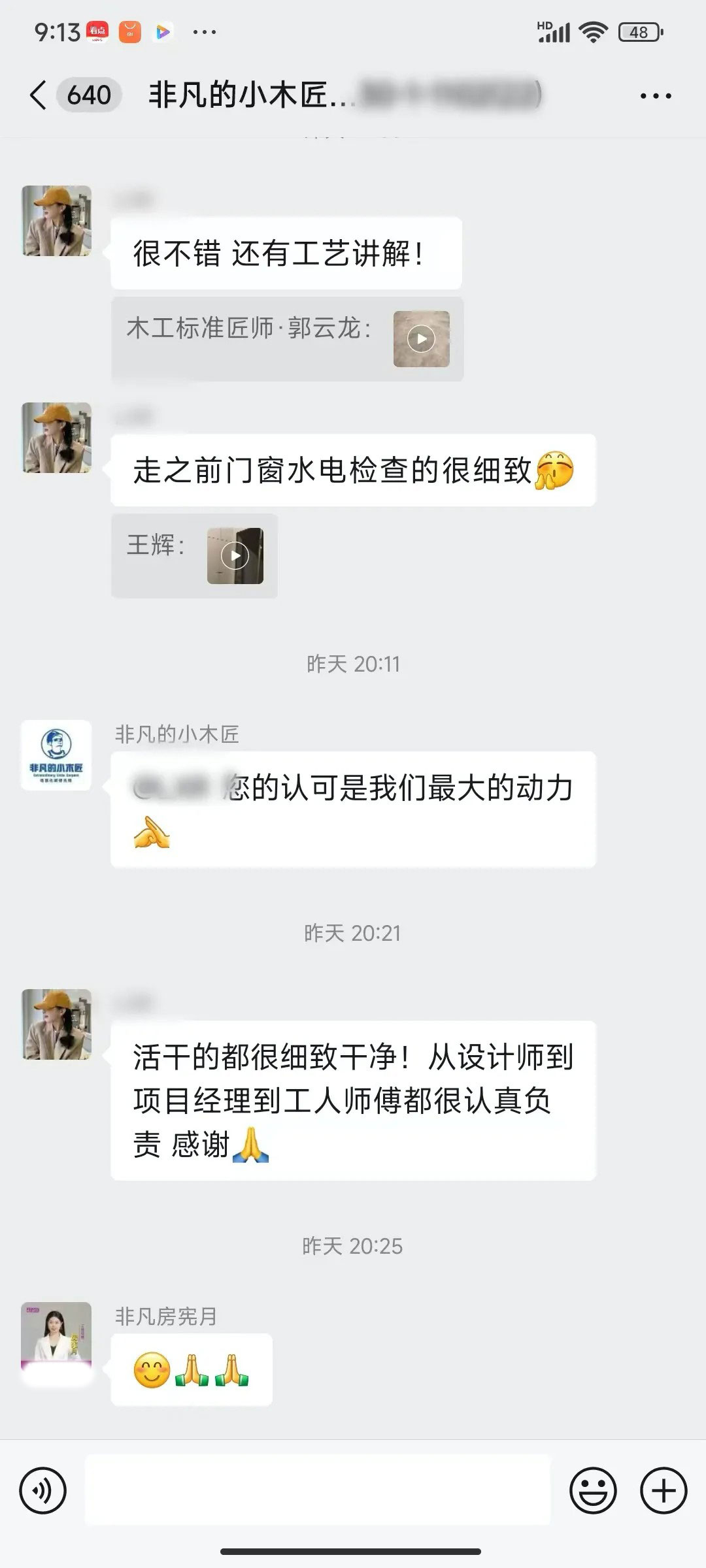
Task: Open the group chat overflow menu
Action: pyautogui.click(x=655, y=96)
